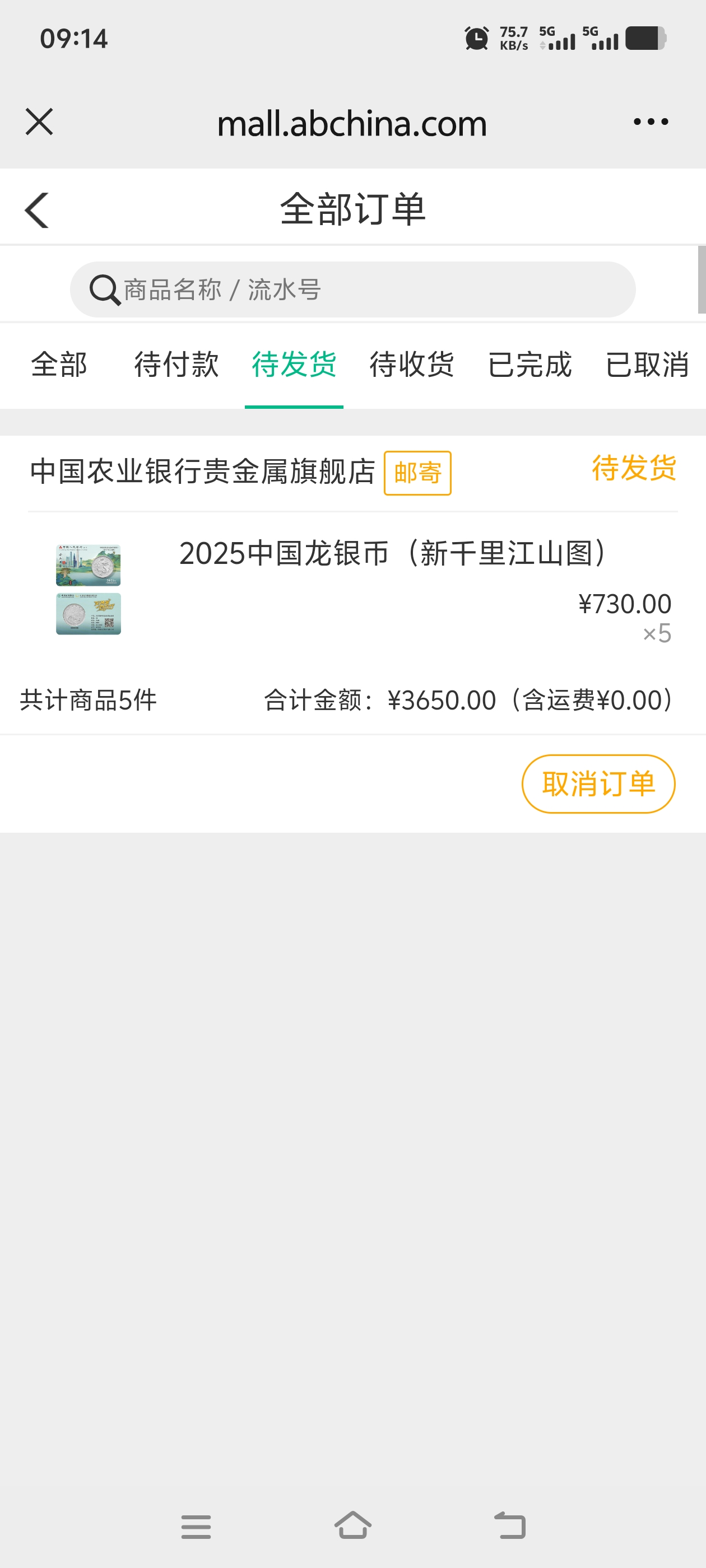Screen dimensions: 706x1568
Task: Open the three-dot overflow menu
Action: coord(650,122)
